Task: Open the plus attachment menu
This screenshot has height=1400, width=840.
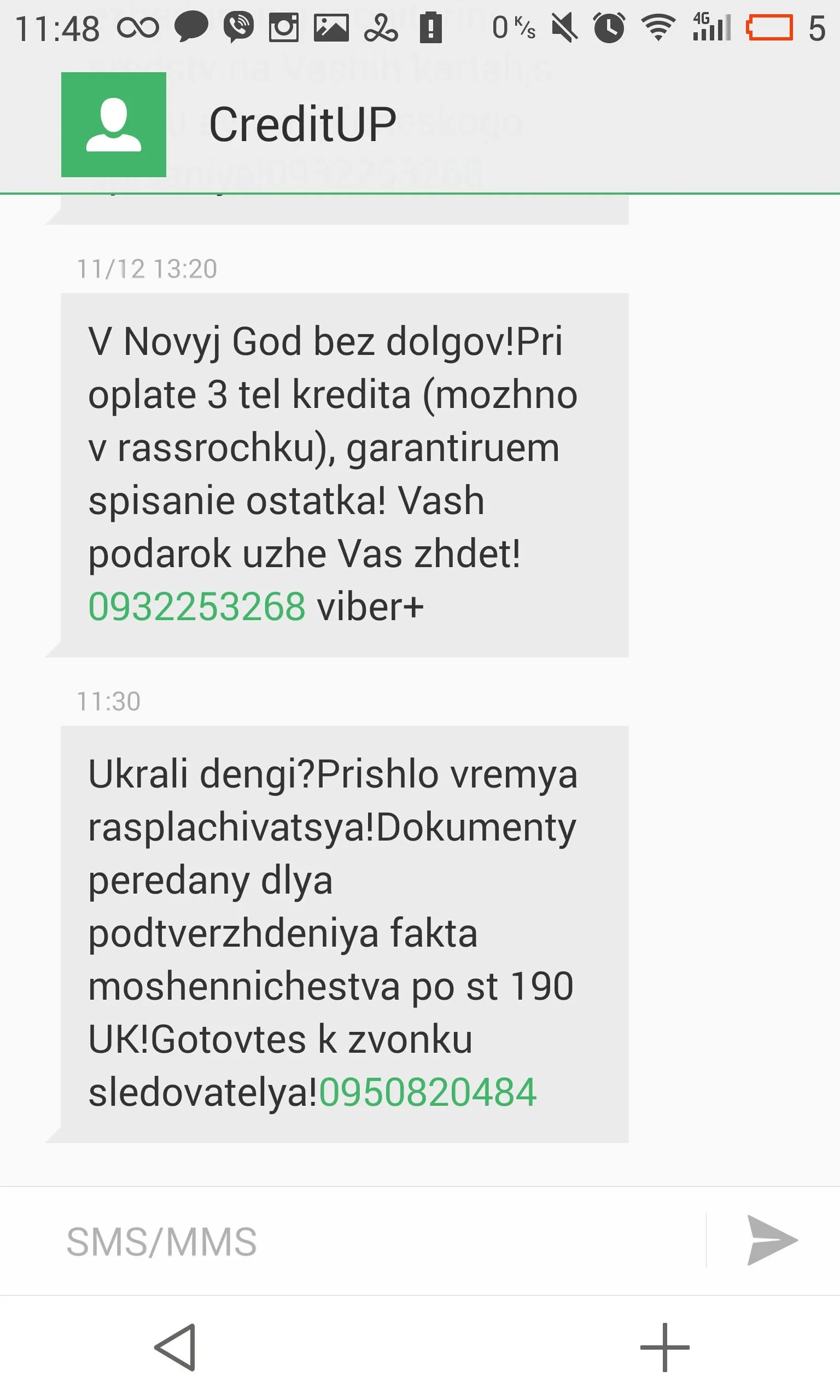Action: [x=664, y=1347]
